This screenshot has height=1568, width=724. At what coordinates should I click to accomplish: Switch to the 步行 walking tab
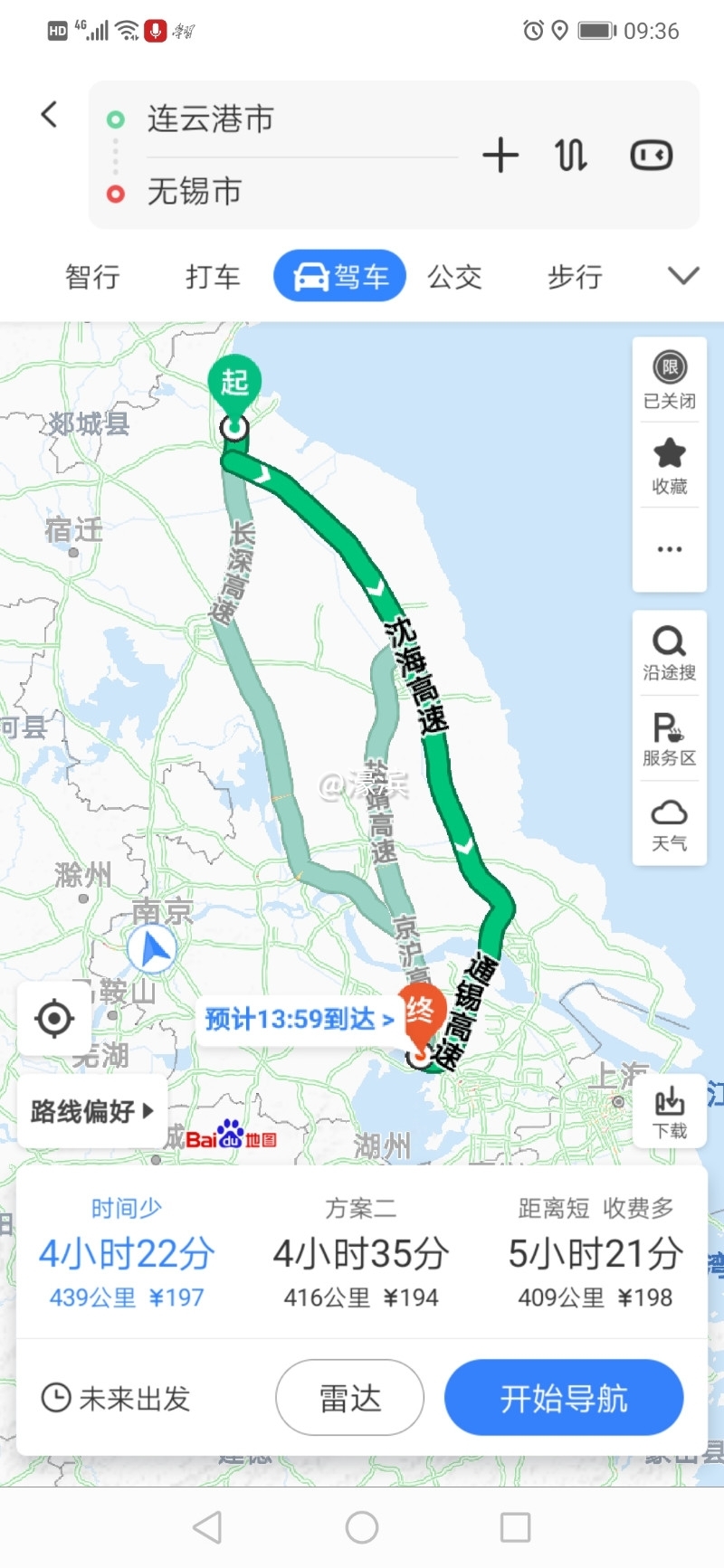point(575,277)
